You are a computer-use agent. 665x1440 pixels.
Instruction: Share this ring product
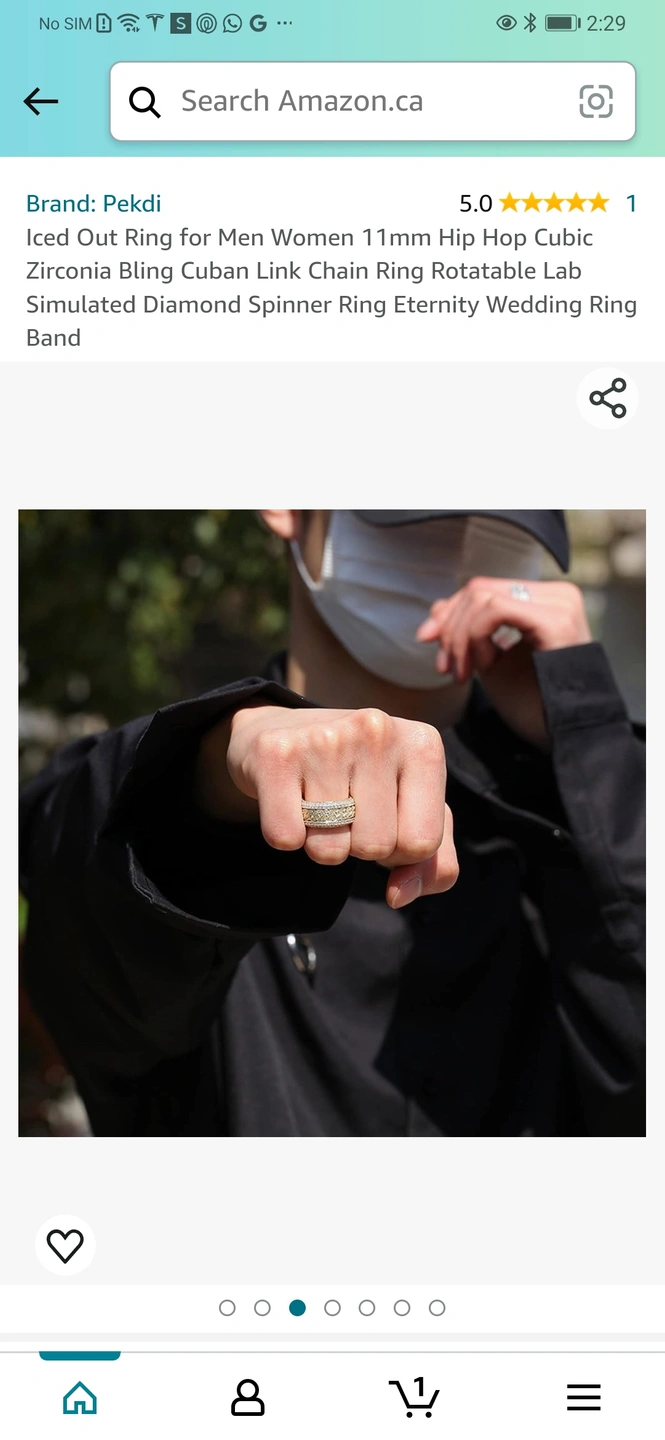point(607,398)
